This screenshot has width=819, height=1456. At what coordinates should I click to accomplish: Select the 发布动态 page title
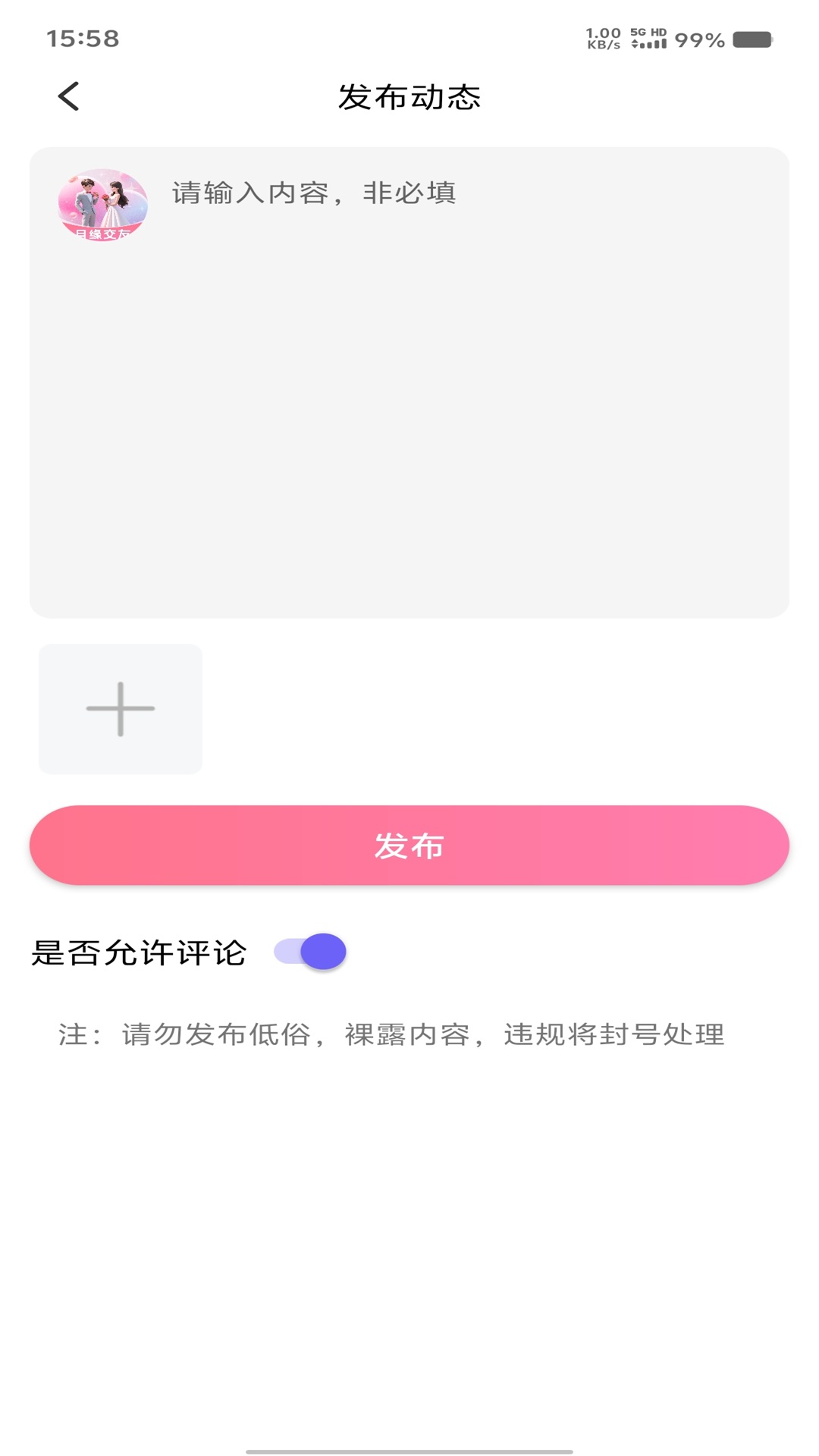[x=409, y=97]
